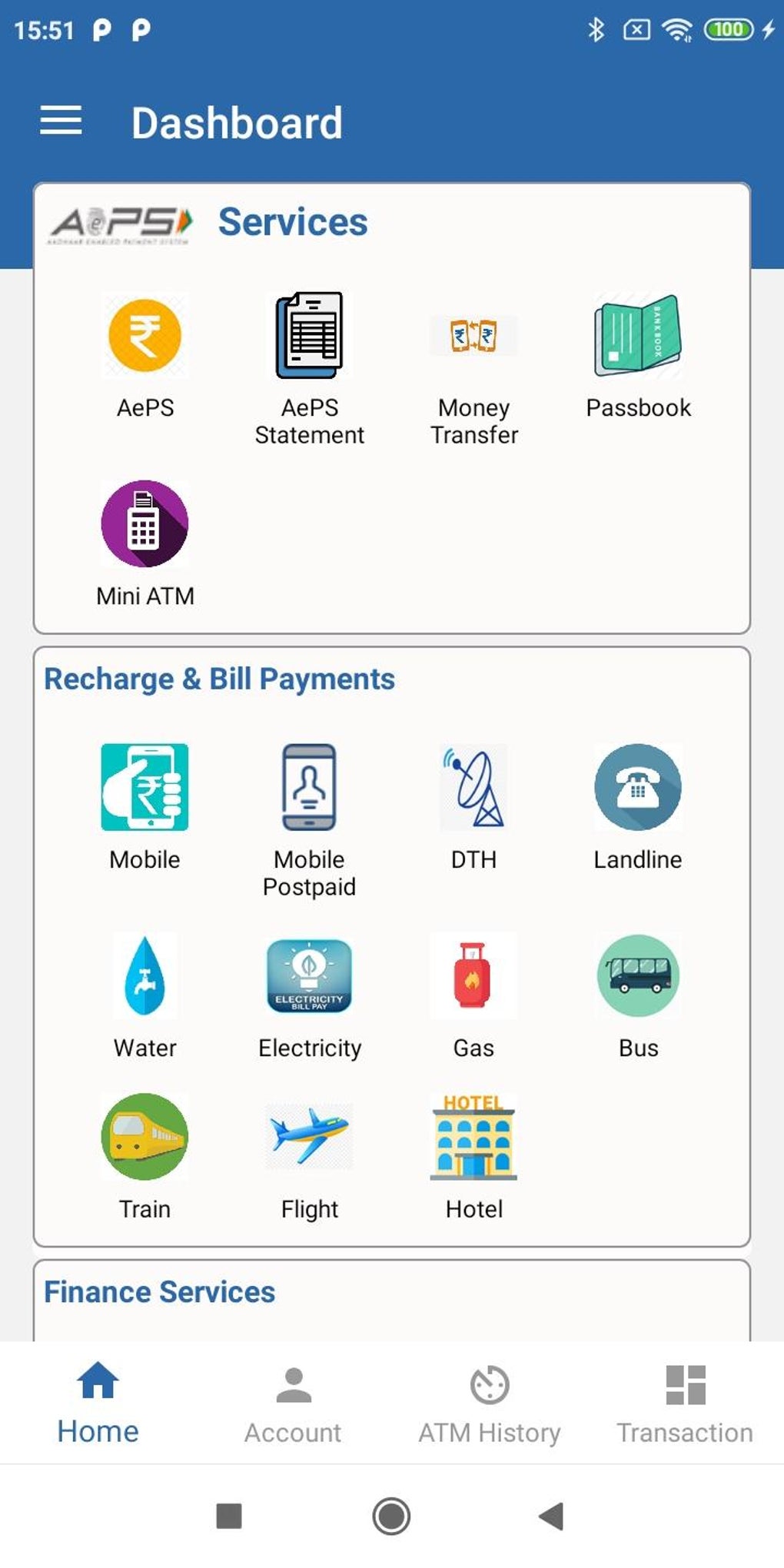Open the Passbook

638,336
